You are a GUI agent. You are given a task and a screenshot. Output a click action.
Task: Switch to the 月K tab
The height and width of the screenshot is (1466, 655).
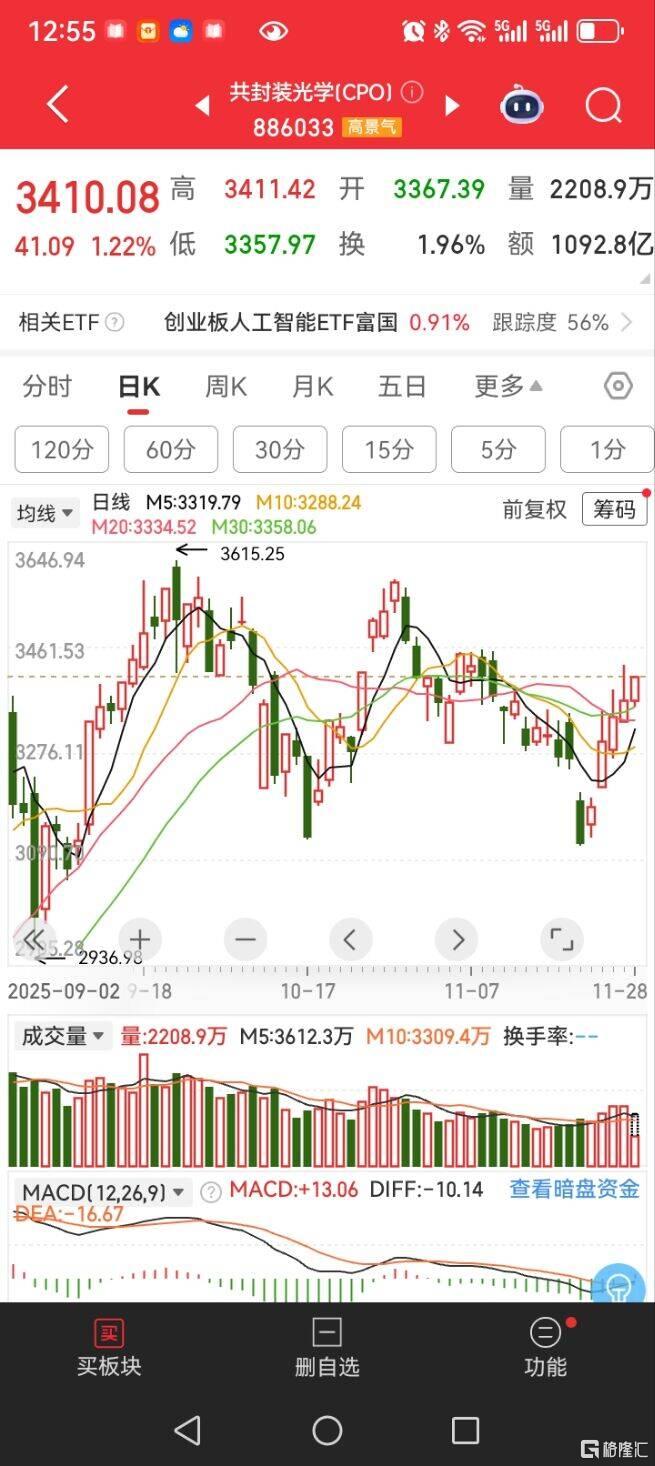tap(313, 386)
